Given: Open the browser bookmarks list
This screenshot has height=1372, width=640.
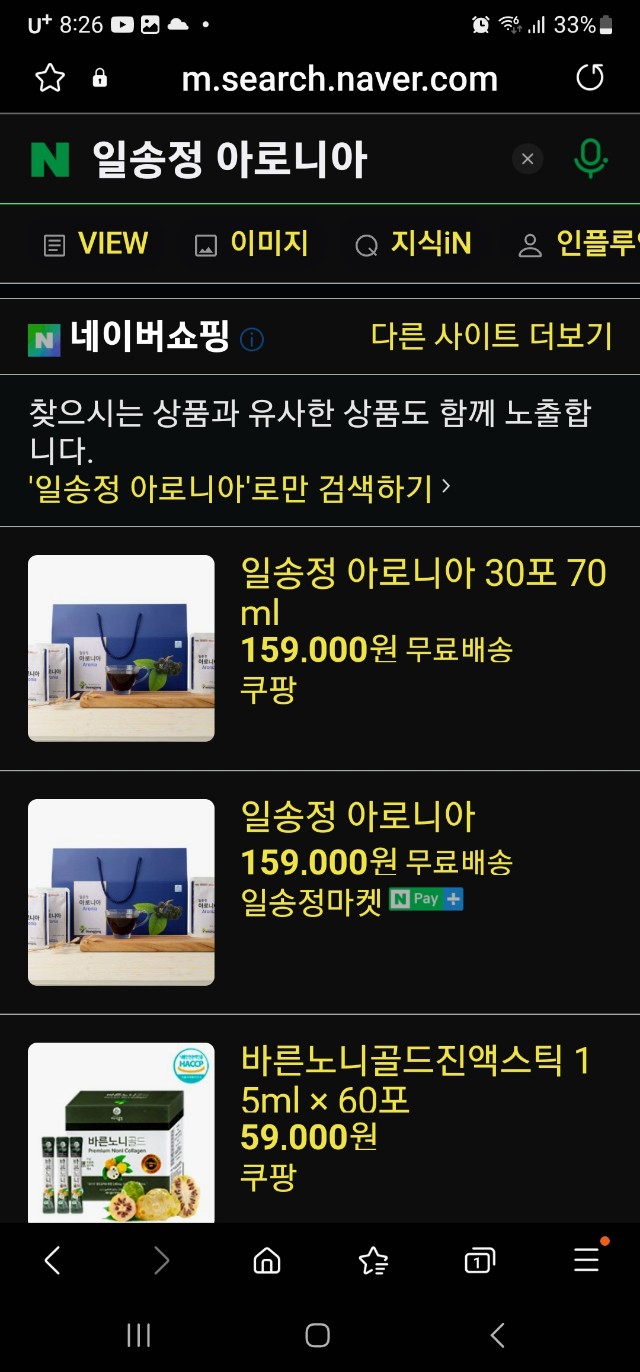Looking at the screenshot, I should [x=373, y=1261].
